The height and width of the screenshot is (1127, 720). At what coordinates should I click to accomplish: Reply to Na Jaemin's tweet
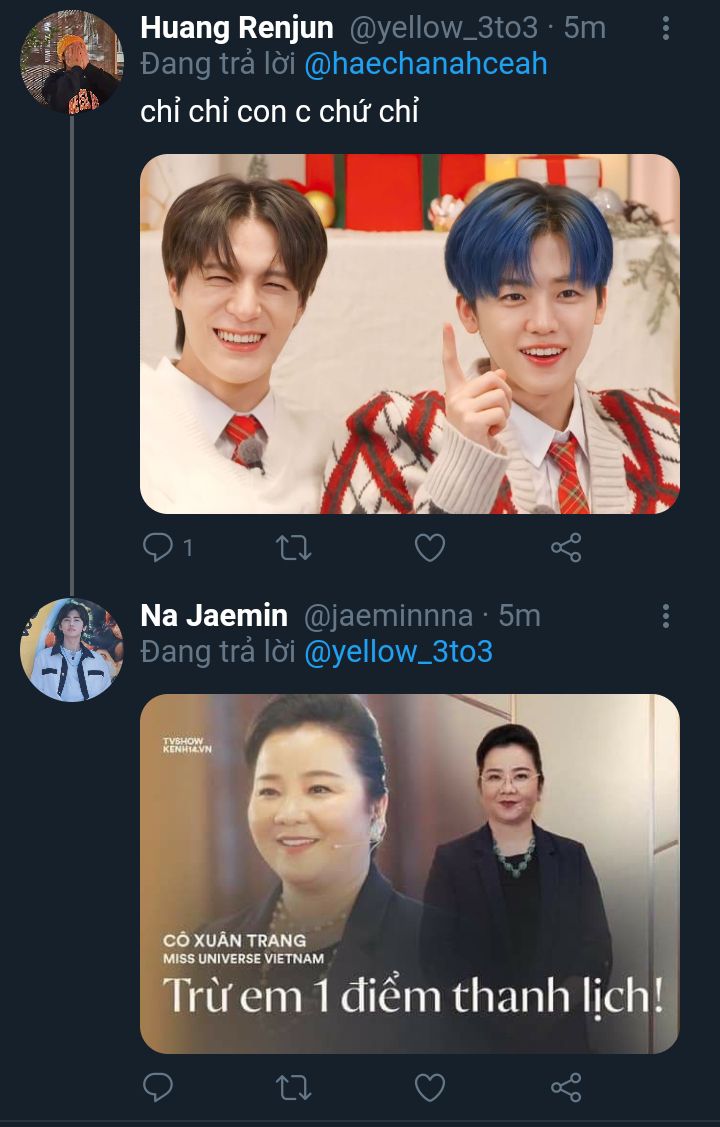pyautogui.click(x=159, y=1087)
